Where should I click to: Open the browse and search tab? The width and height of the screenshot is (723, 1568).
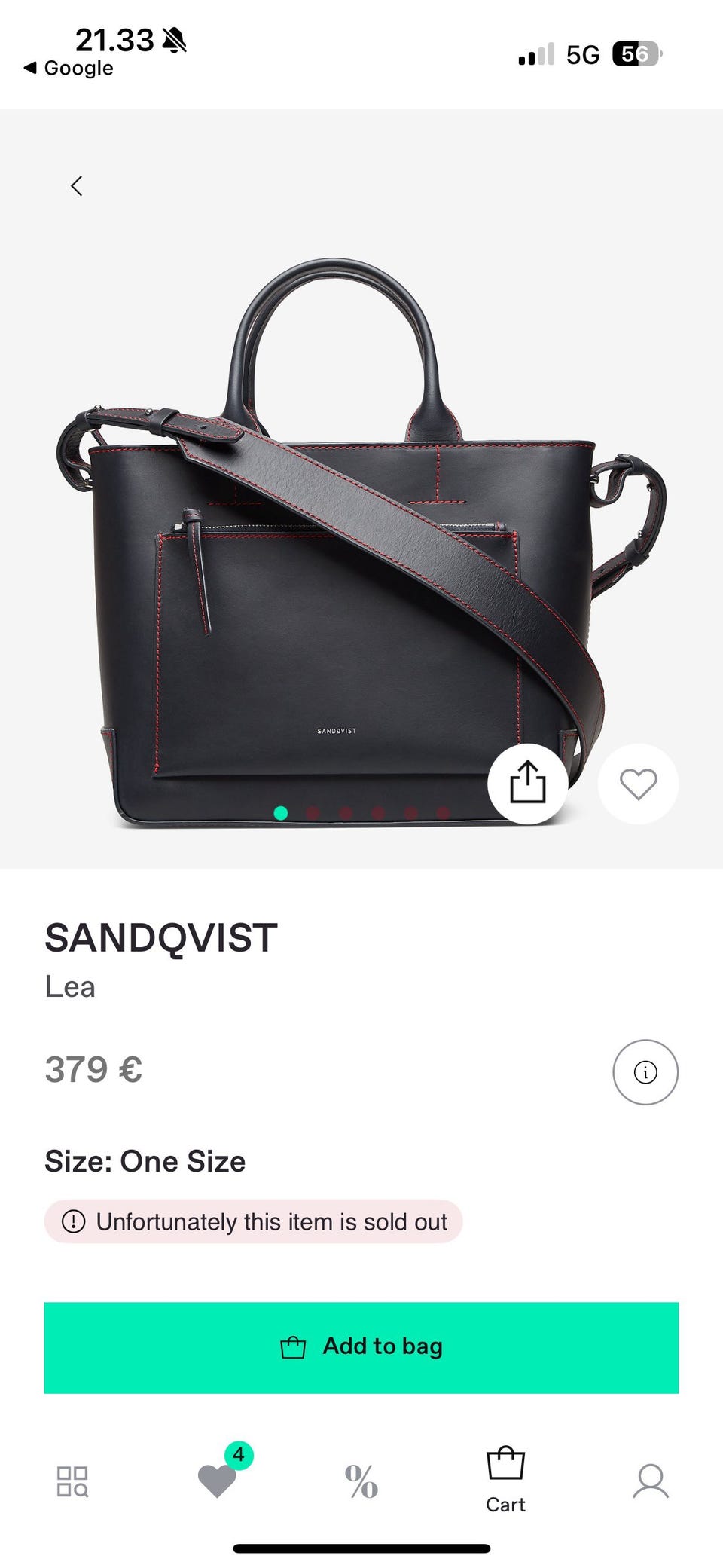(x=73, y=1481)
